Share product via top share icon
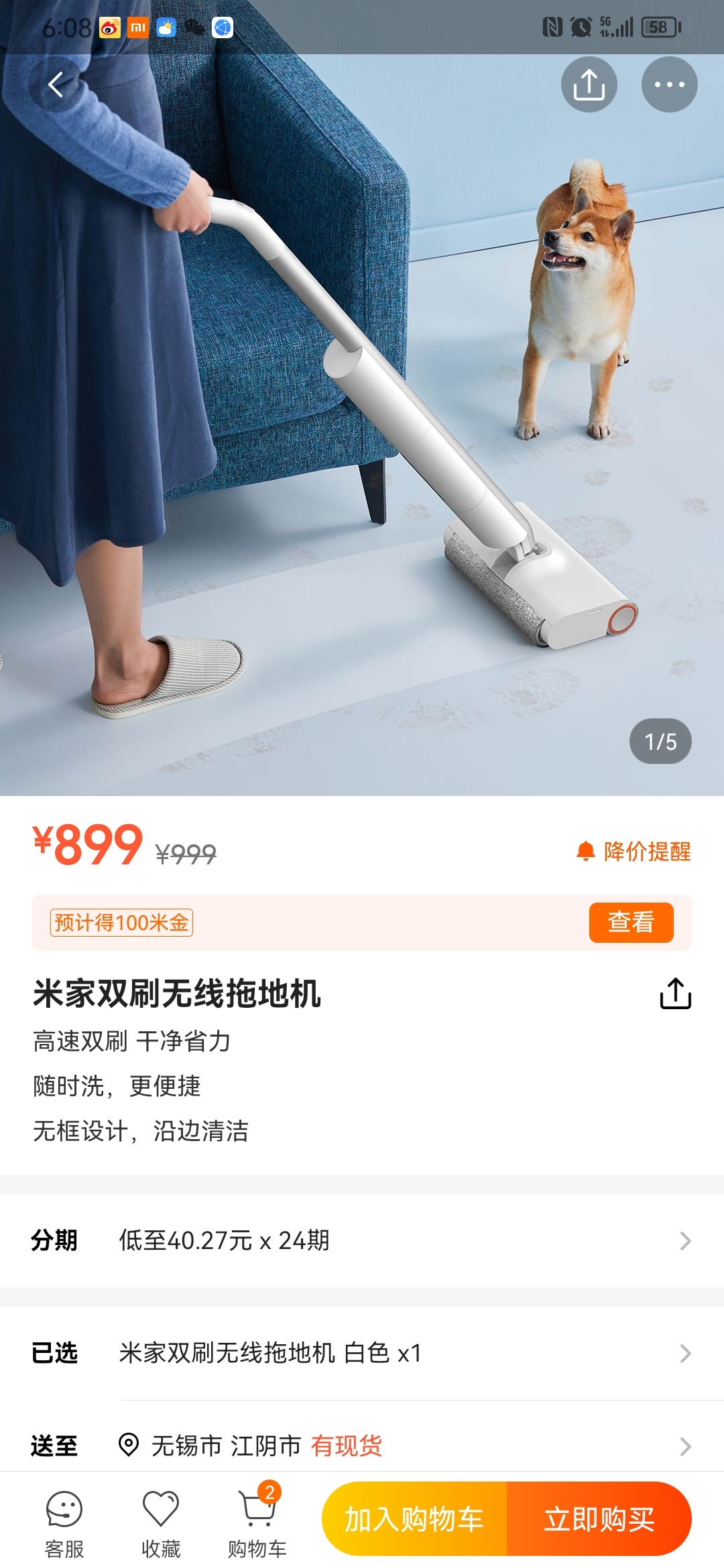724x1568 pixels. pos(589,84)
